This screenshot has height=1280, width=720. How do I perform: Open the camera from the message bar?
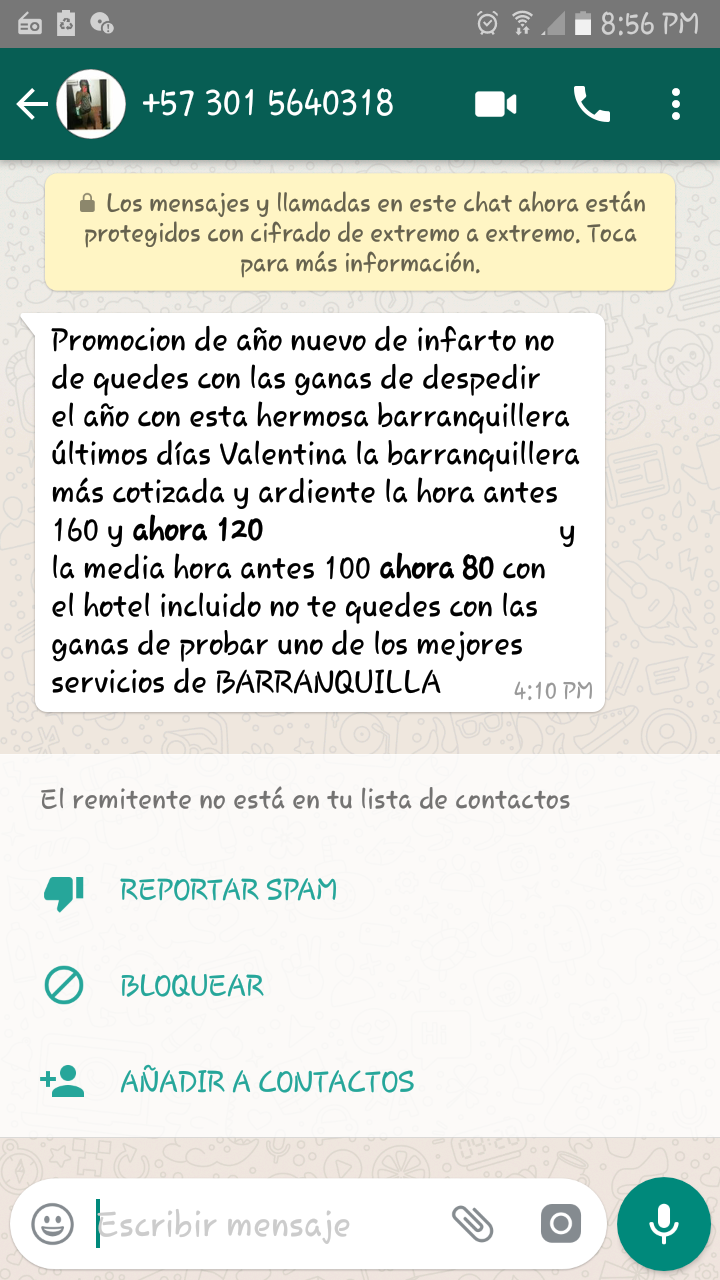[560, 1222]
